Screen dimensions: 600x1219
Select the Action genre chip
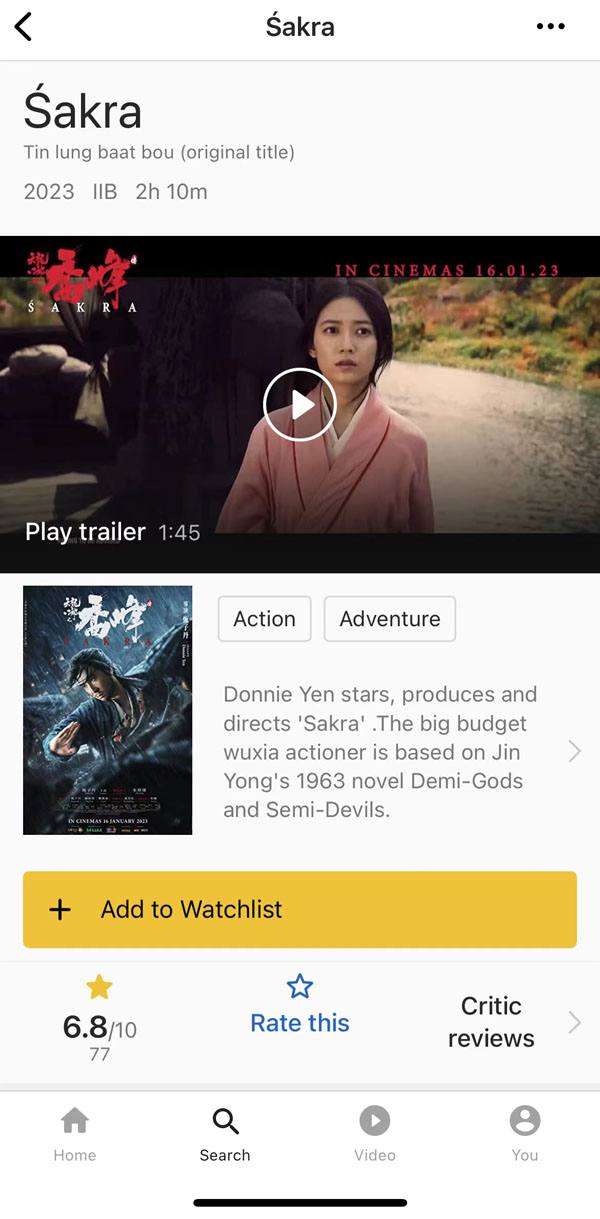264,619
